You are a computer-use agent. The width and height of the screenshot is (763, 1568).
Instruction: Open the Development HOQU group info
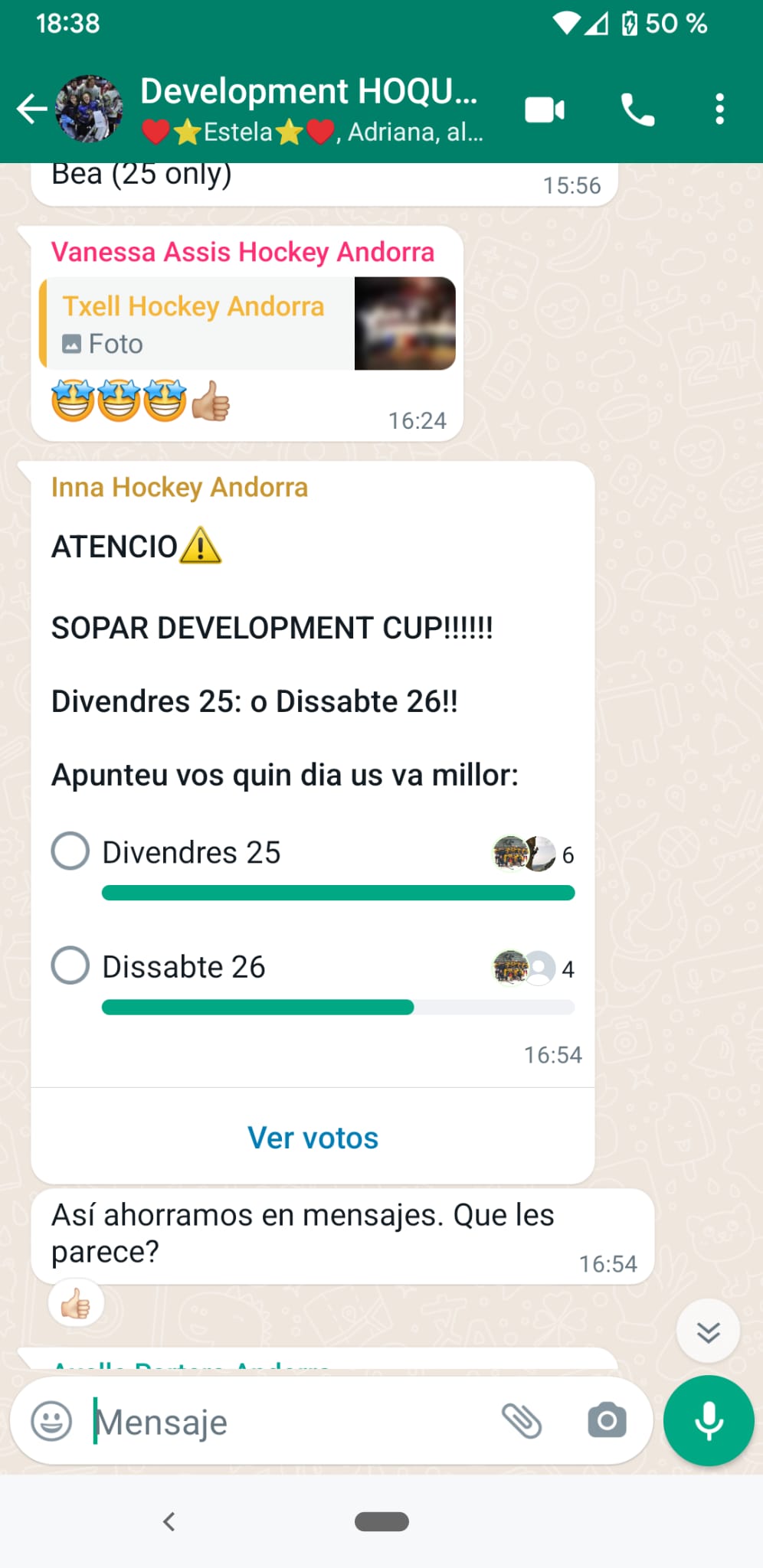(x=306, y=90)
